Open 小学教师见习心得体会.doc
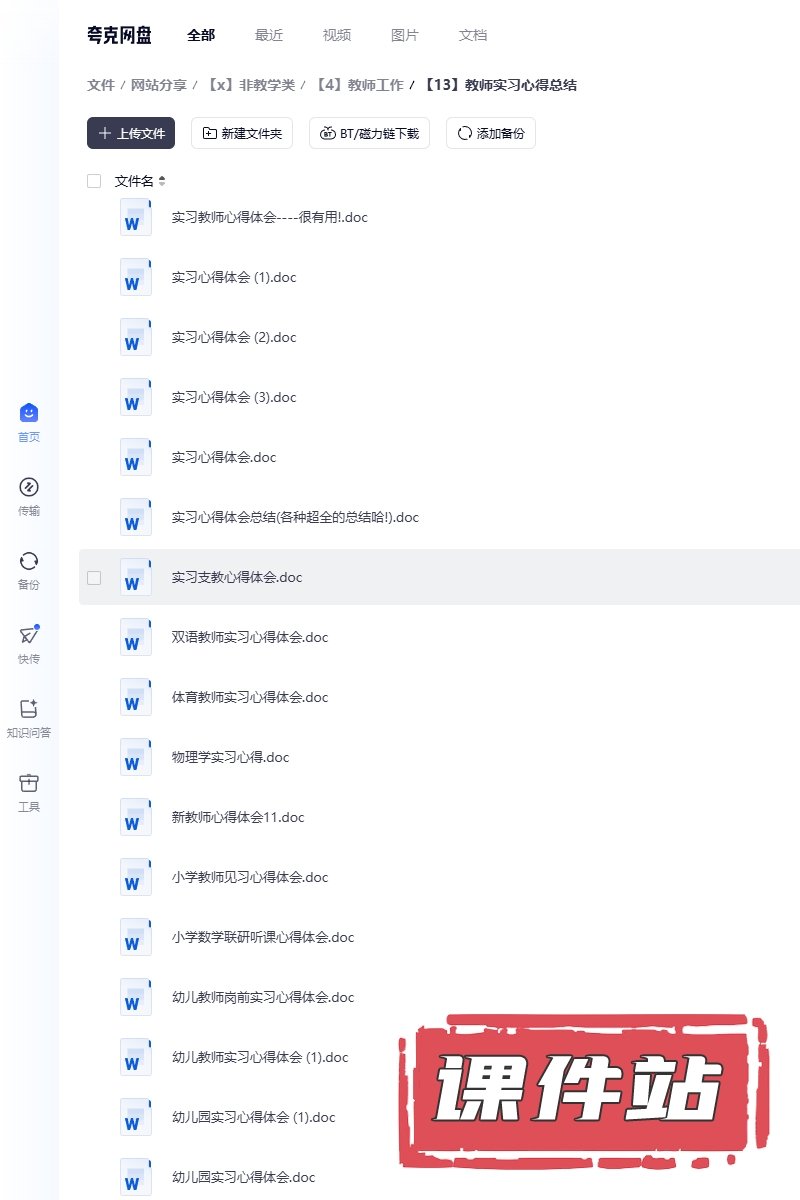 click(x=250, y=877)
